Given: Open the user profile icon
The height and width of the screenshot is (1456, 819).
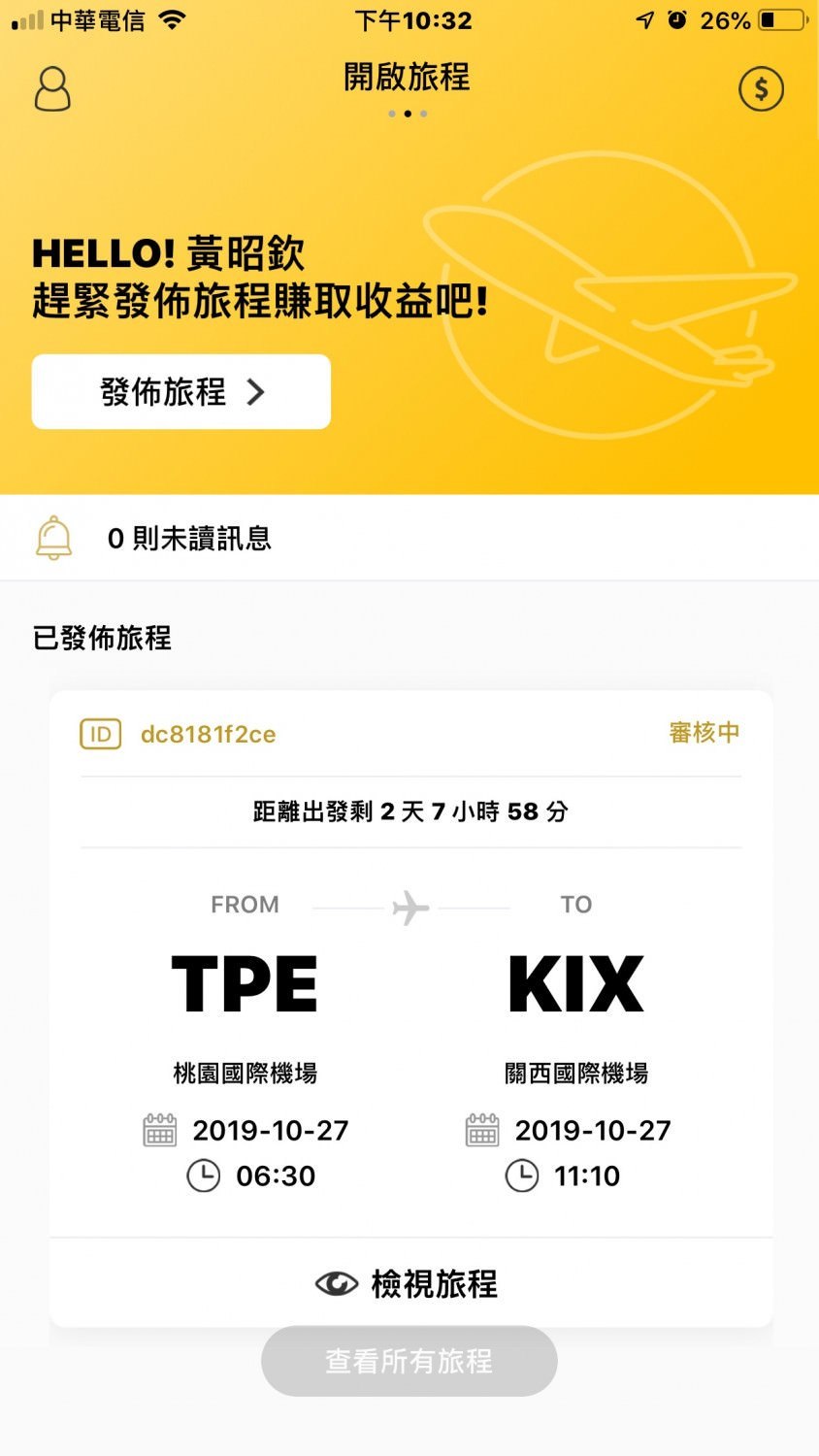Looking at the screenshot, I should click(52, 89).
